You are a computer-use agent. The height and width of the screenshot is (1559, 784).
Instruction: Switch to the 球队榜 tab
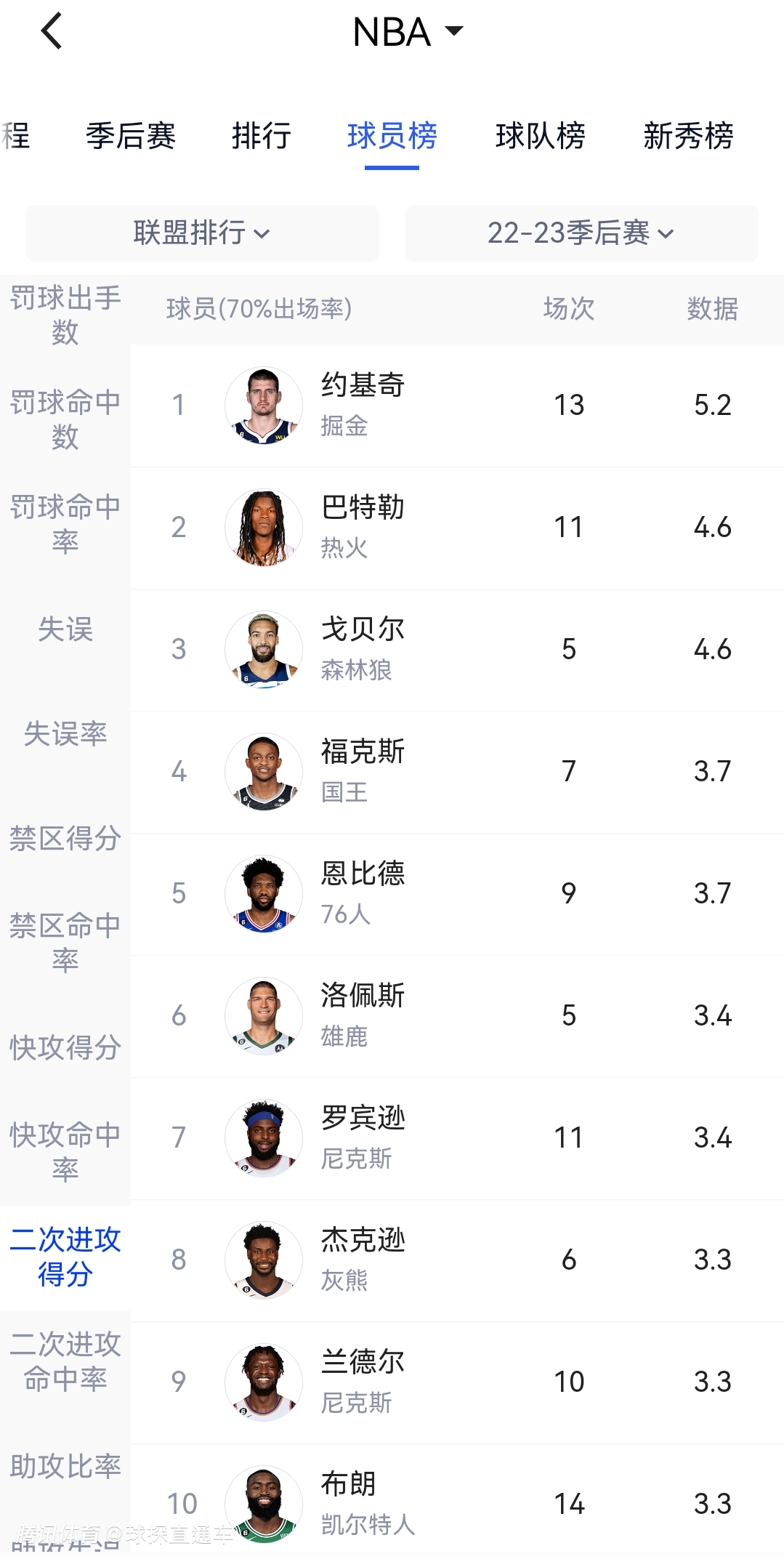(x=541, y=136)
